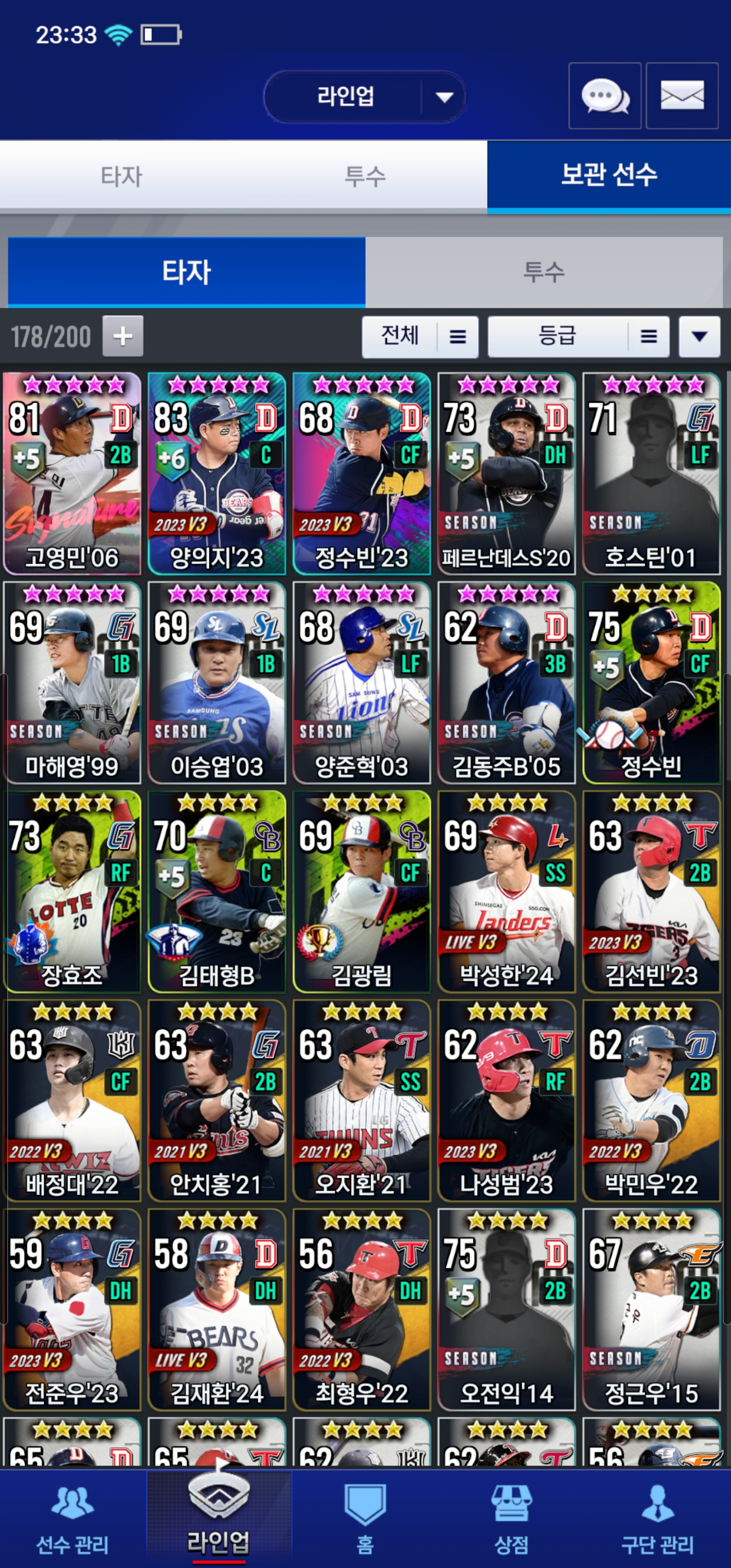This screenshot has width=731, height=1568.
Task: Open the 고영민'06 player card
Action: 72,474
